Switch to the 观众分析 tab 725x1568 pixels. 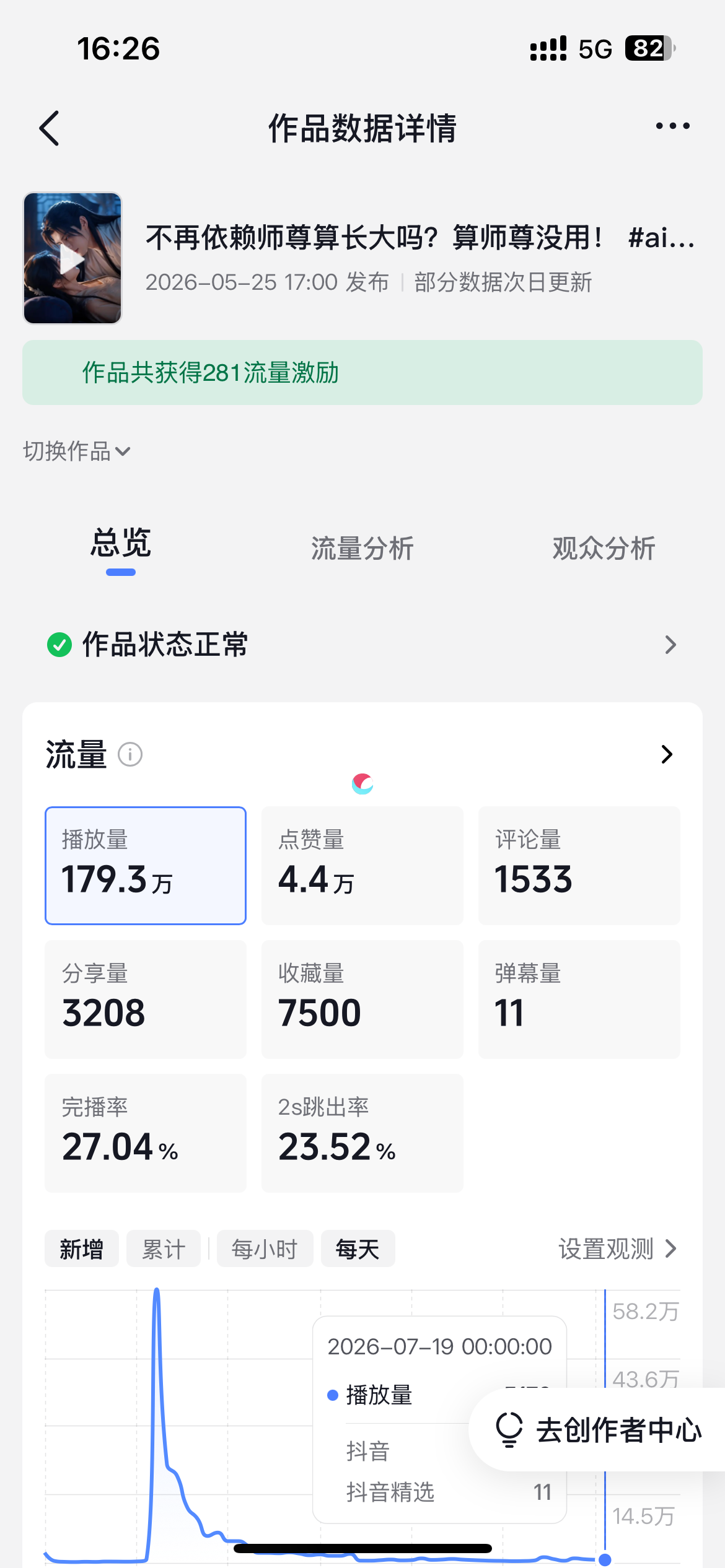pos(604,549)
